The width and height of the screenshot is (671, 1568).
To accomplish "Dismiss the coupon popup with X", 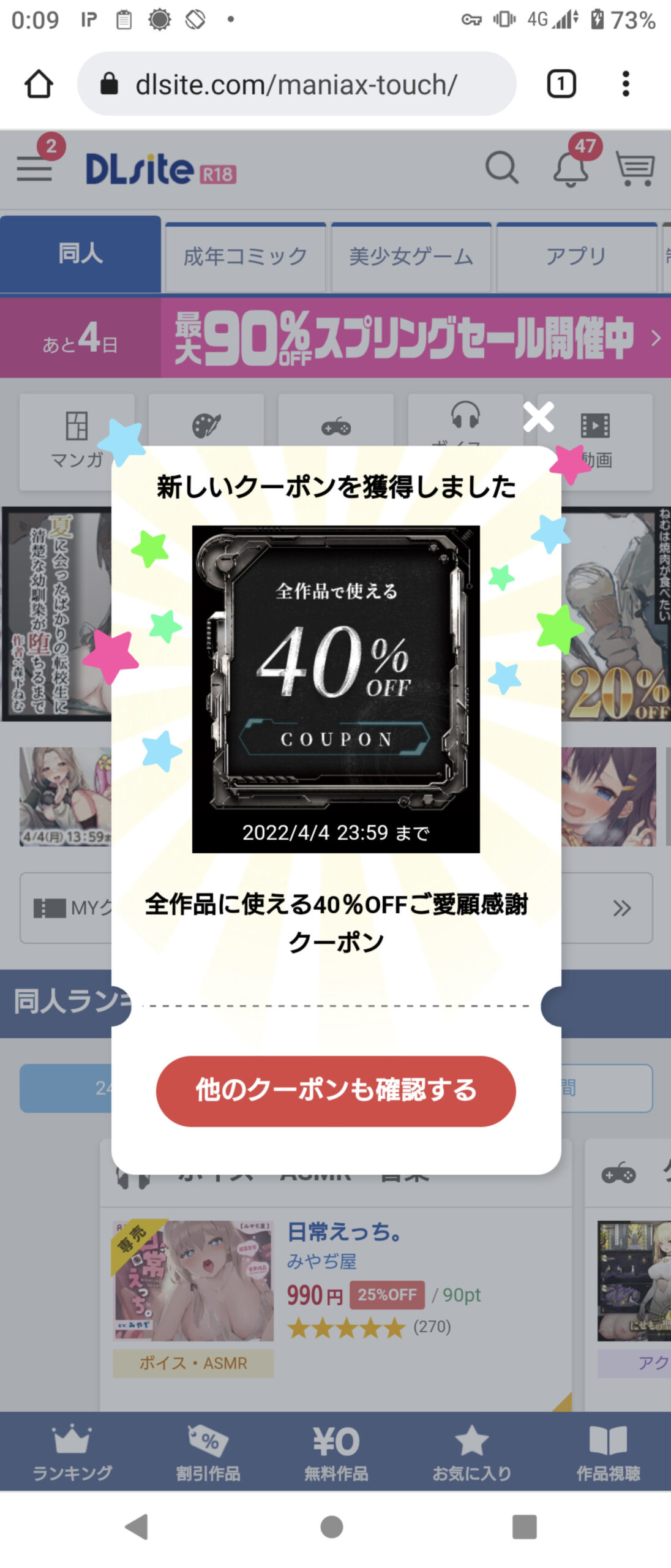I will pos(539,417).
